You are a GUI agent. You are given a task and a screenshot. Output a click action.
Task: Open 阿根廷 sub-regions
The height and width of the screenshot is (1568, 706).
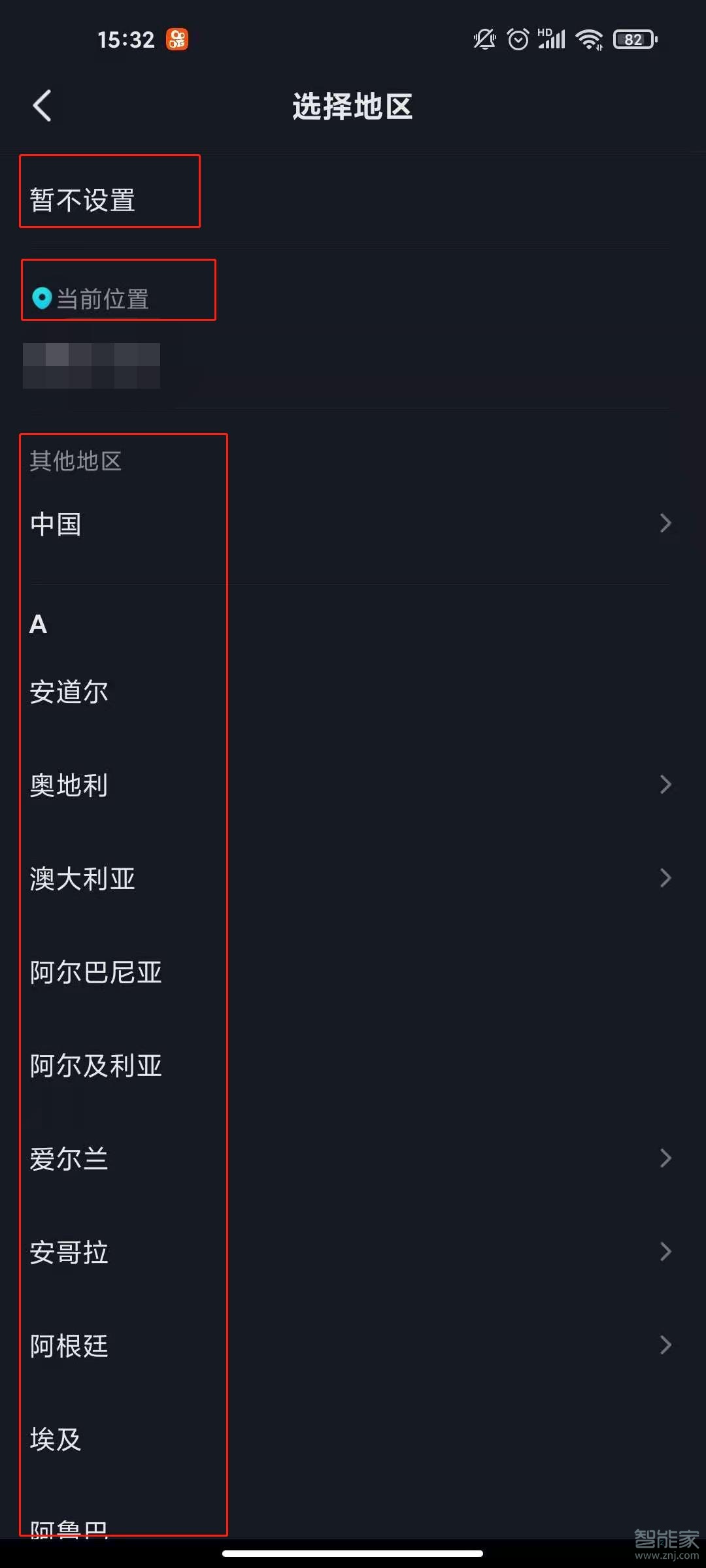click(x=353, y=1345)
